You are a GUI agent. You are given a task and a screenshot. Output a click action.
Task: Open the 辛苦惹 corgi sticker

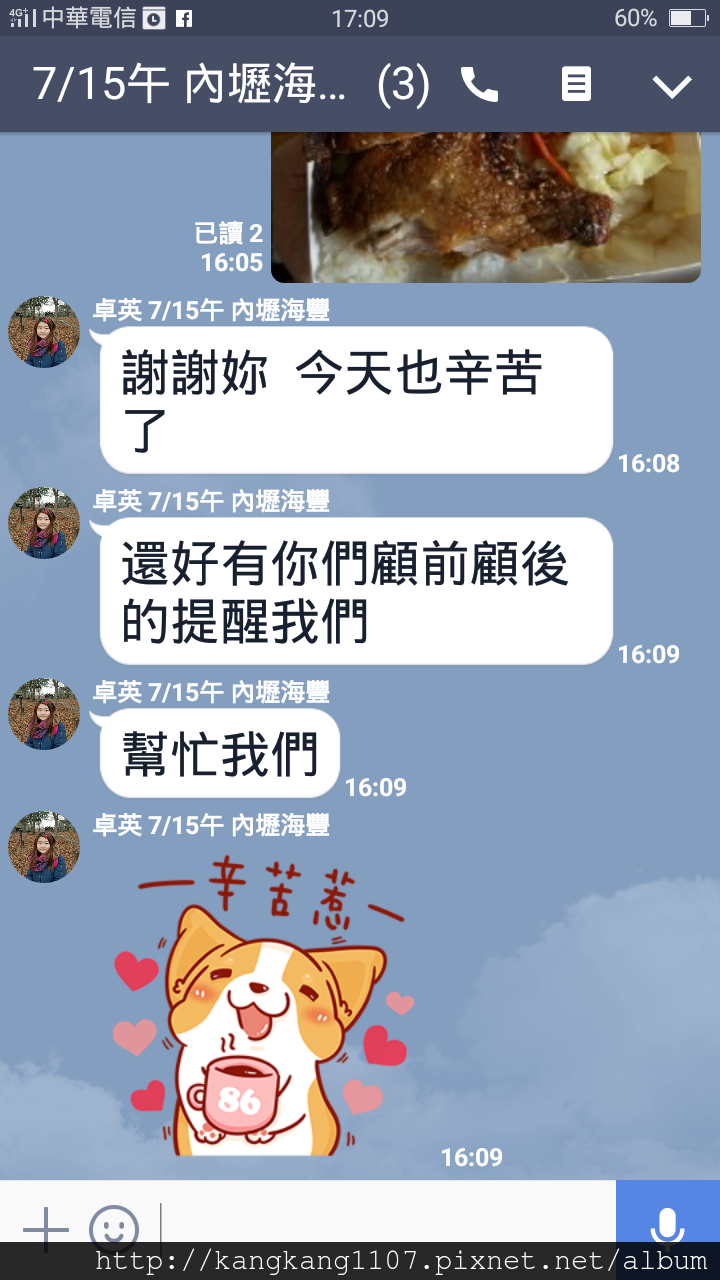click(x=268, y=1012)
